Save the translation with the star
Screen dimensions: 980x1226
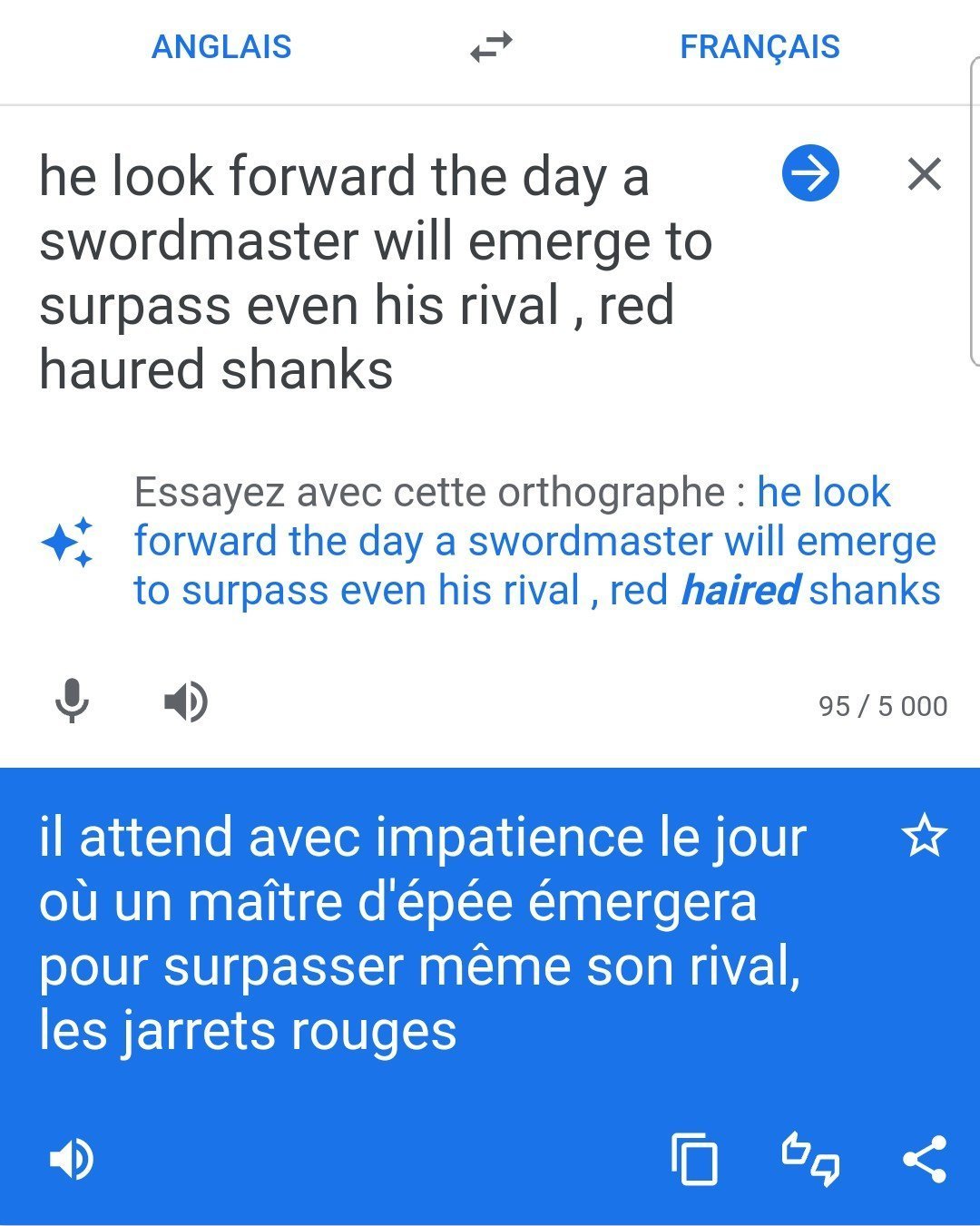924,836
